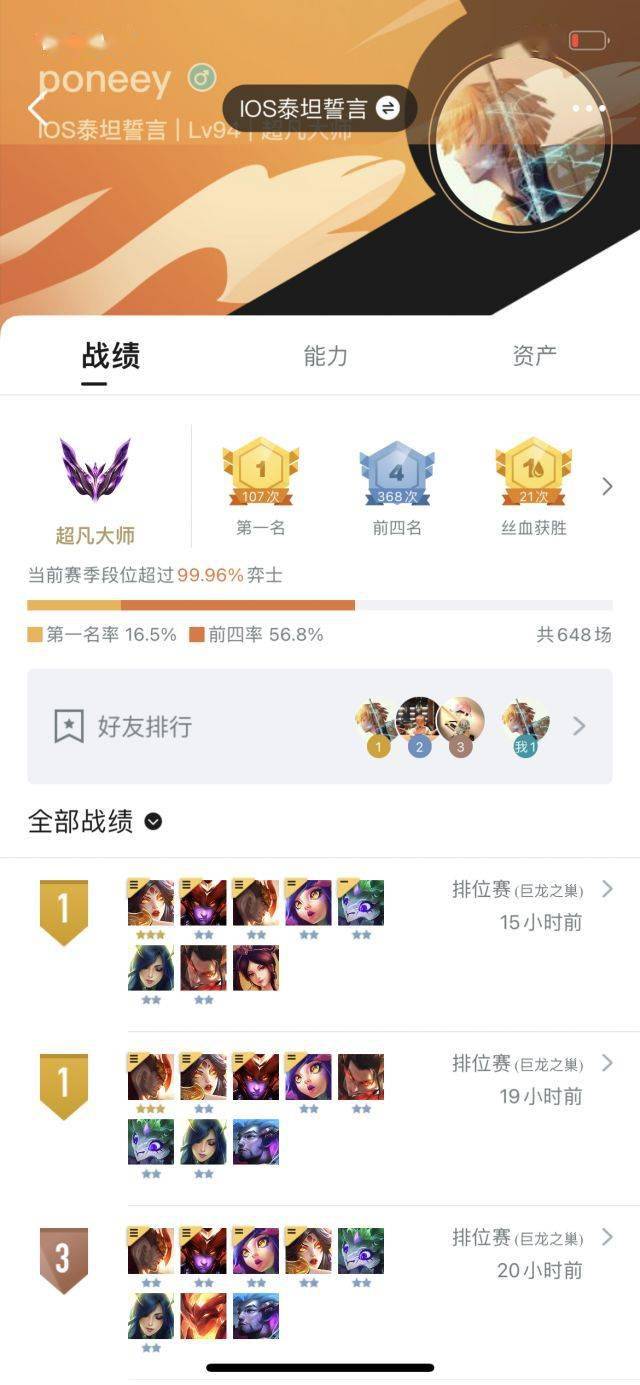The height and width of the screenshot is (1385, 640).
Task: Switch to the 能力 tab
Action: pyautogui.click(x=325, y=356)
